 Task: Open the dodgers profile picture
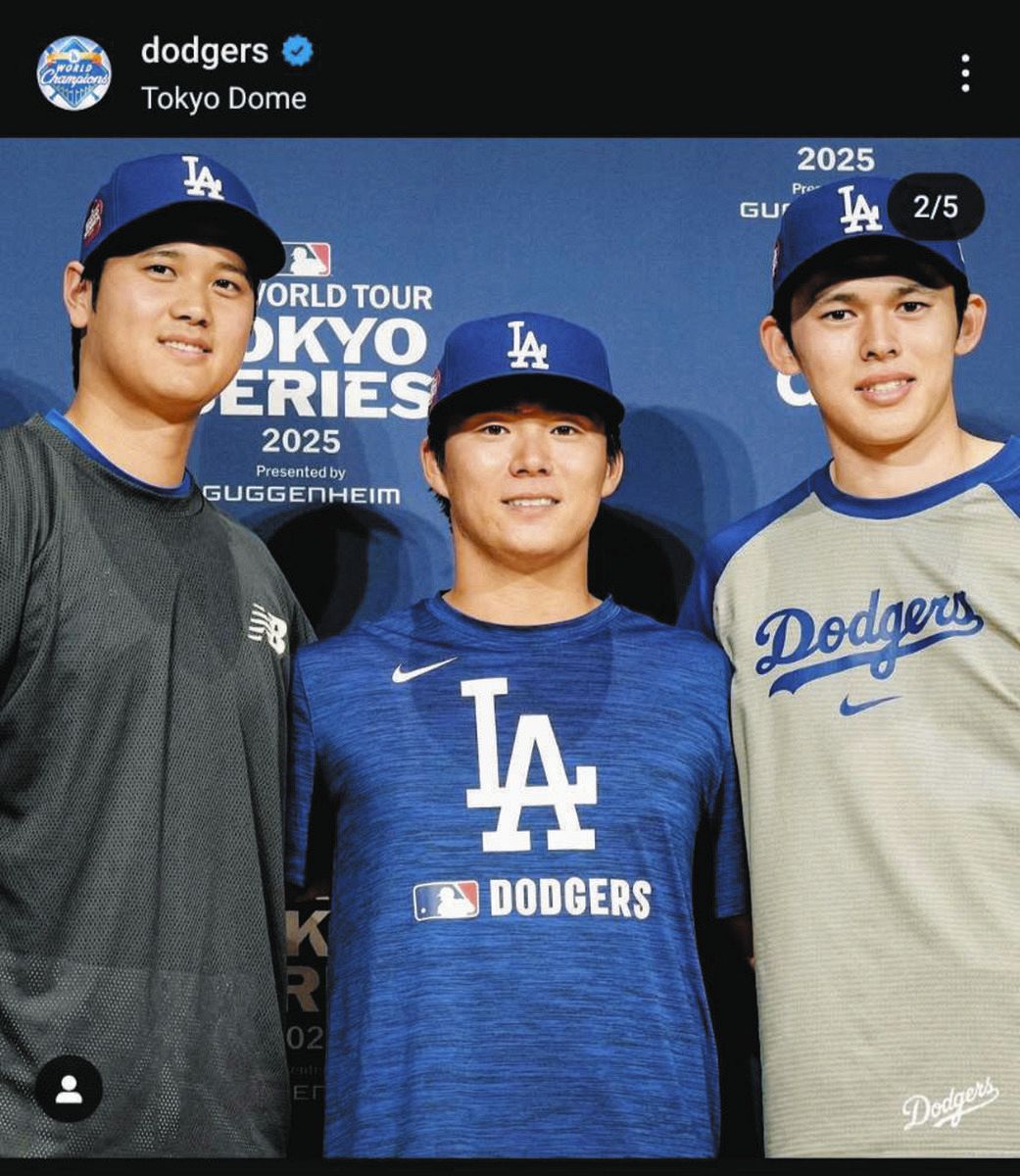point(74,73)
